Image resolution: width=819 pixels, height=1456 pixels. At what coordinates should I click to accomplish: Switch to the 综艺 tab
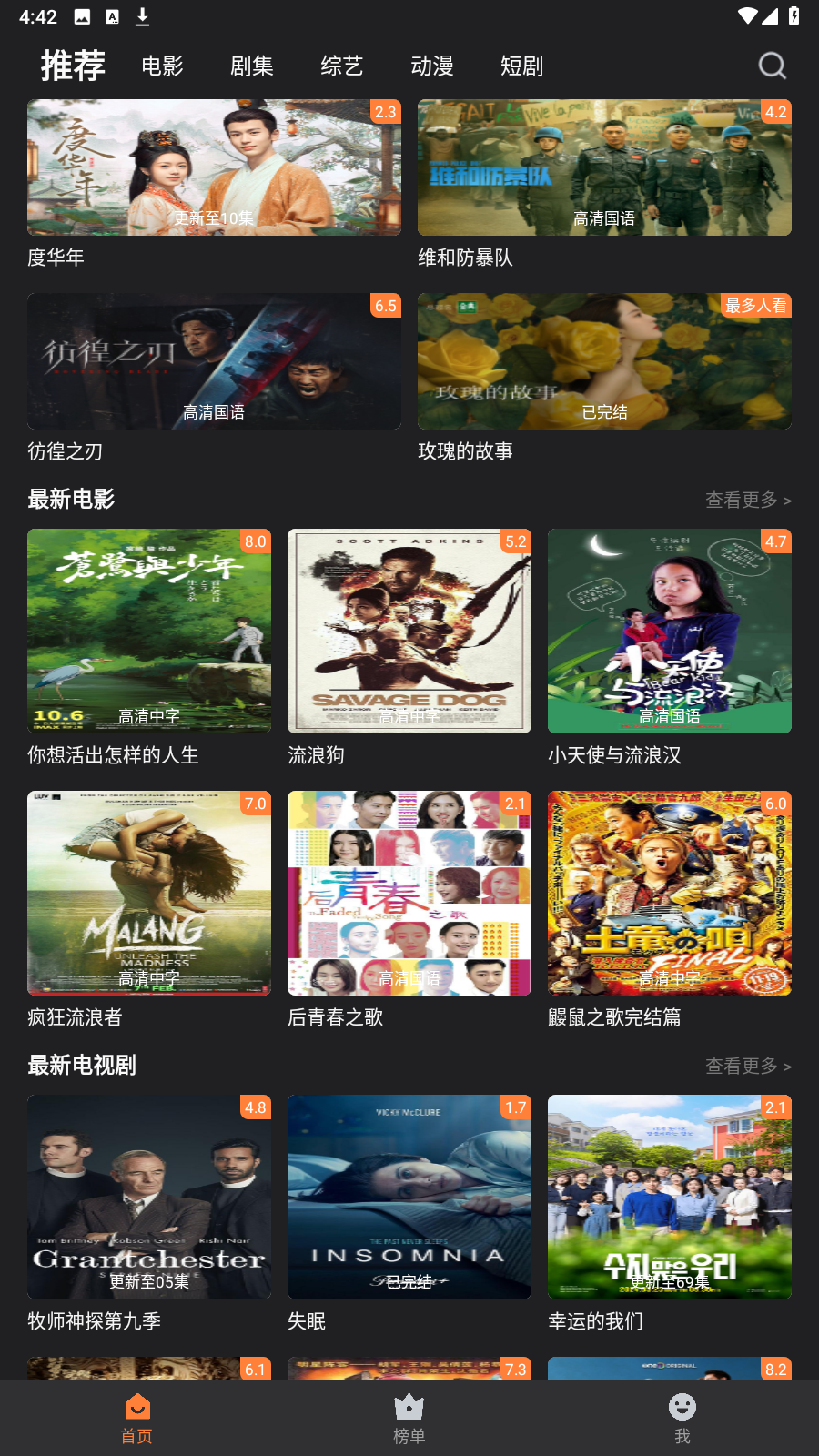342,66
